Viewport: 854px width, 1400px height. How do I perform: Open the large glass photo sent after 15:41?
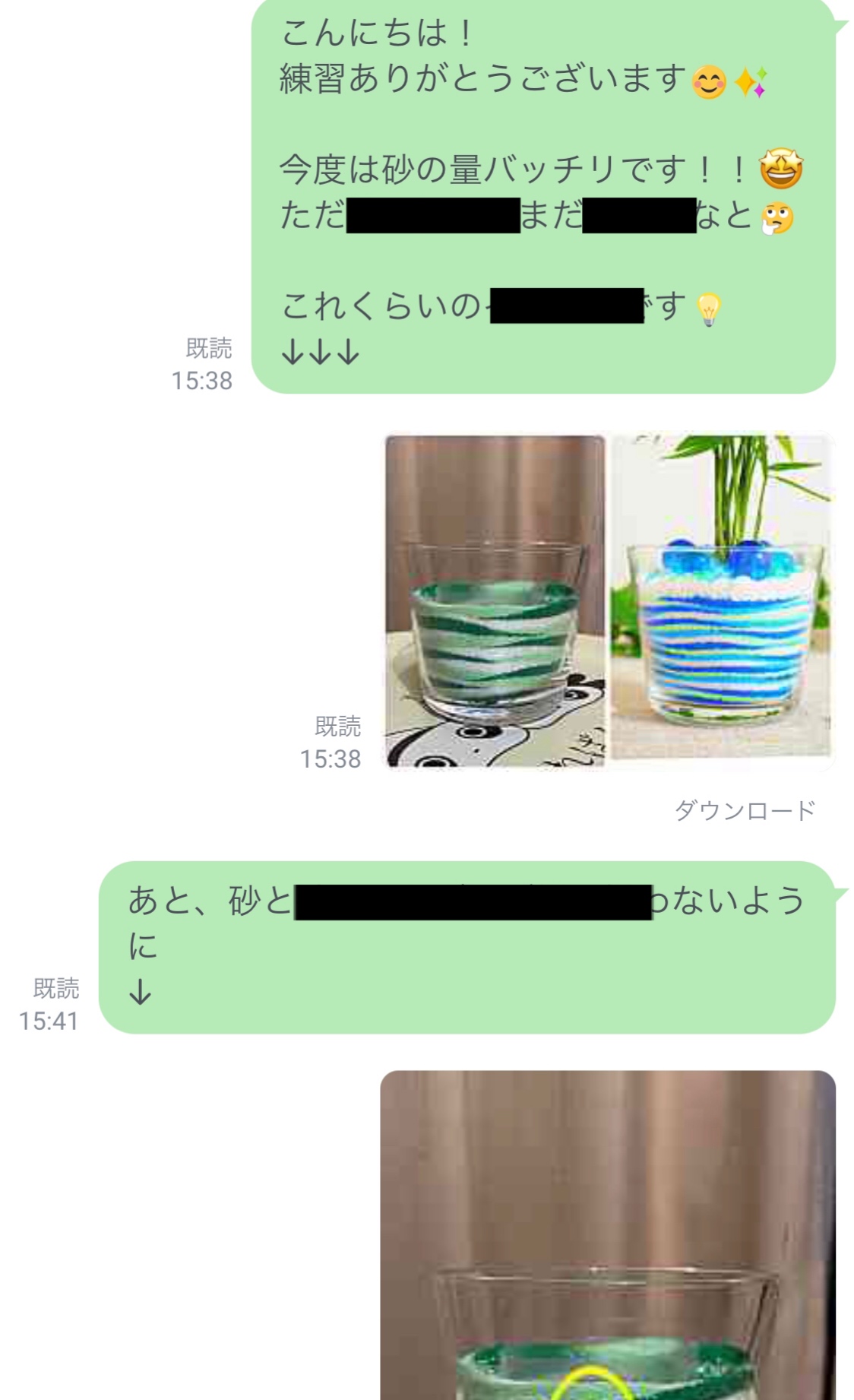point(607,1231)
